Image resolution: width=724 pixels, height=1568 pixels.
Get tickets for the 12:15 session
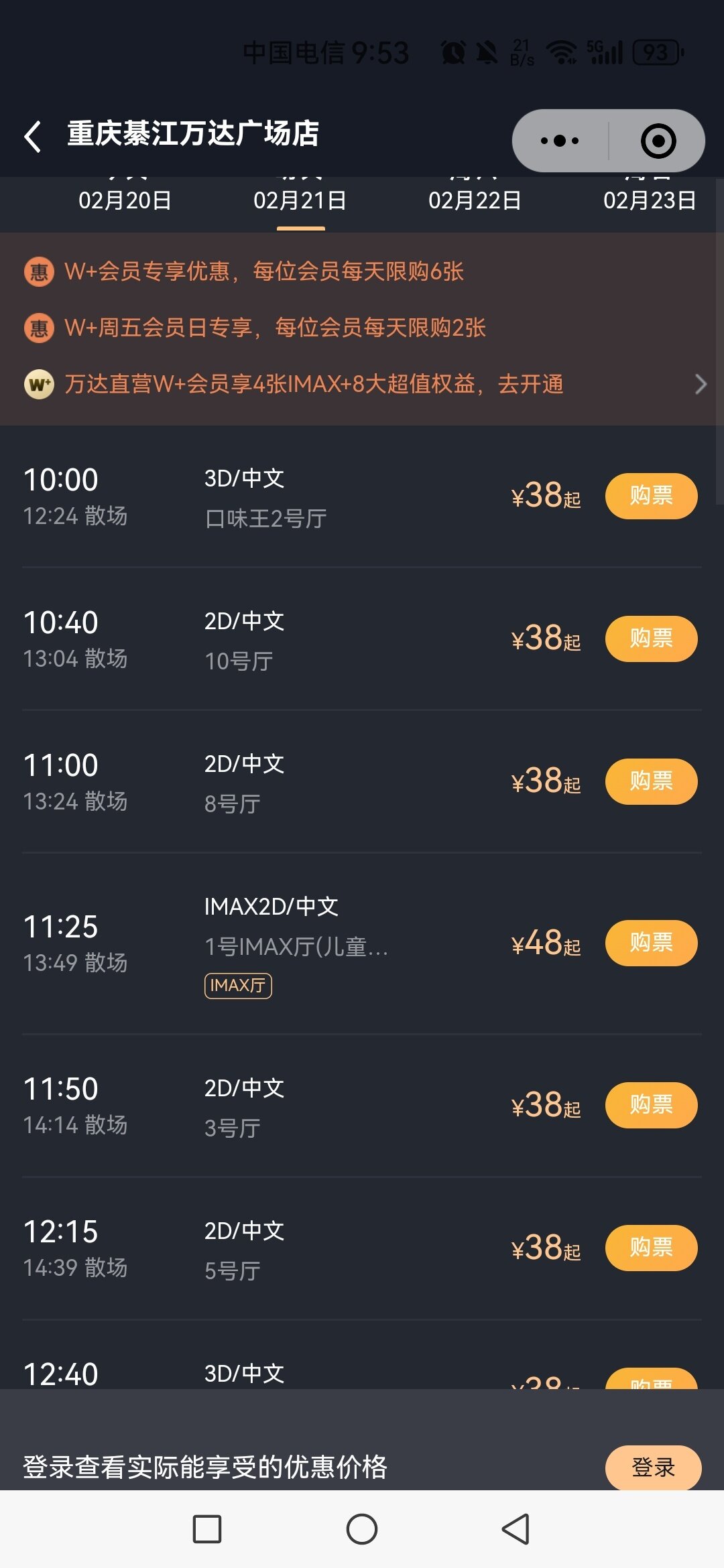651,1248
